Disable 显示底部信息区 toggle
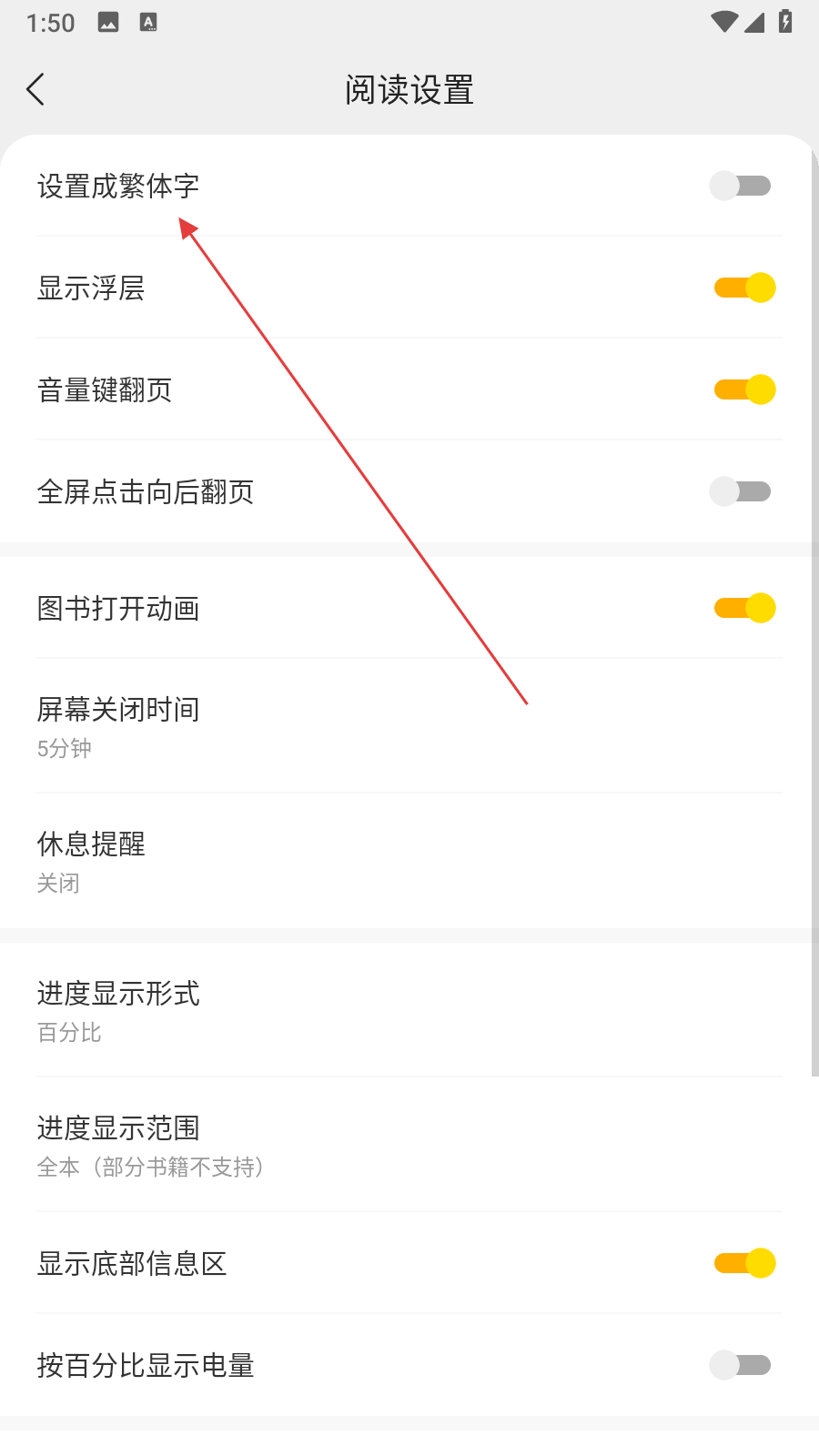Viewport: 819px width, 1456px height. click(744, 1263)
